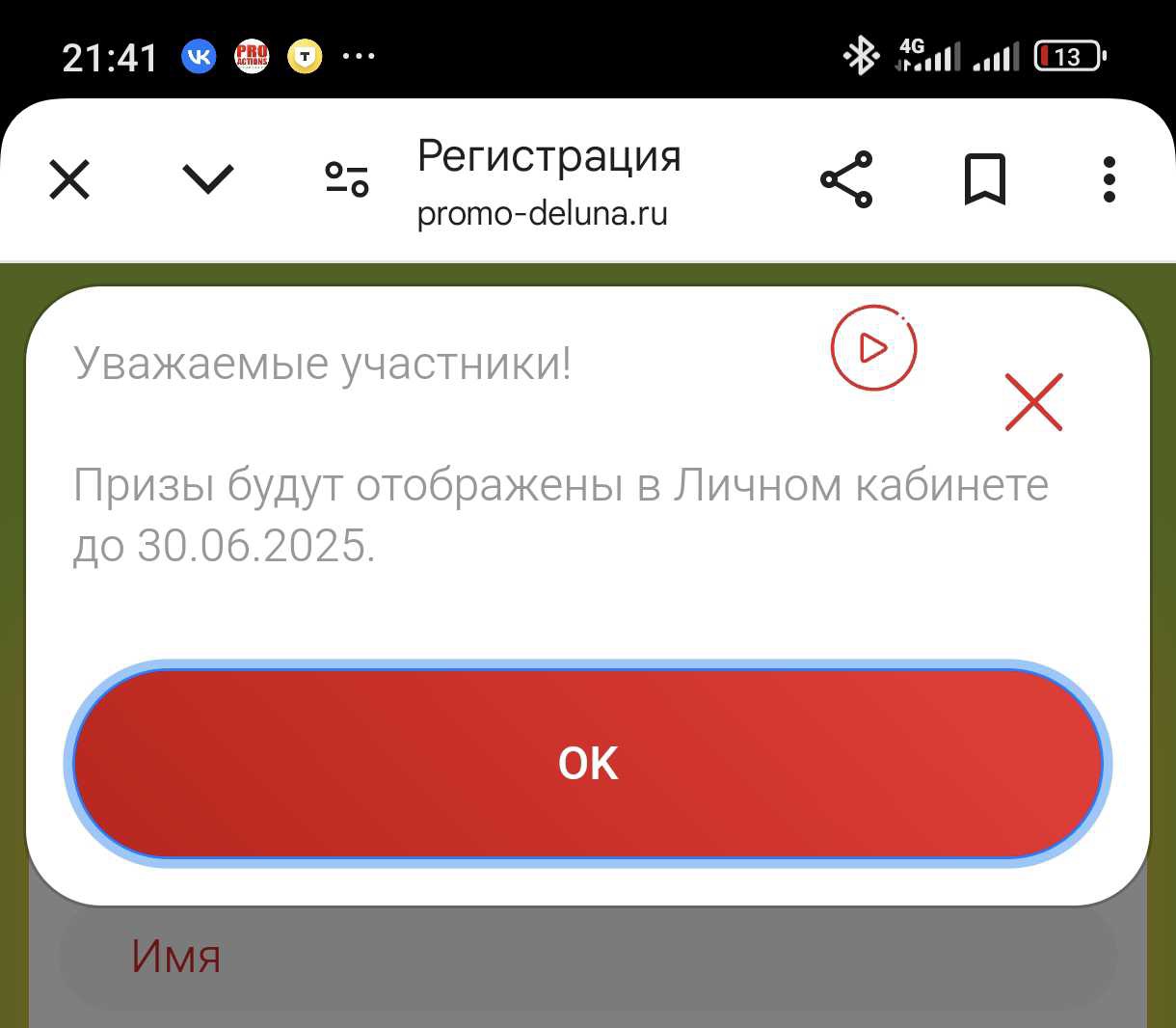The image size is (1176, 1028).
Task: Tap the red play circle icon
Action: (873, 348)
